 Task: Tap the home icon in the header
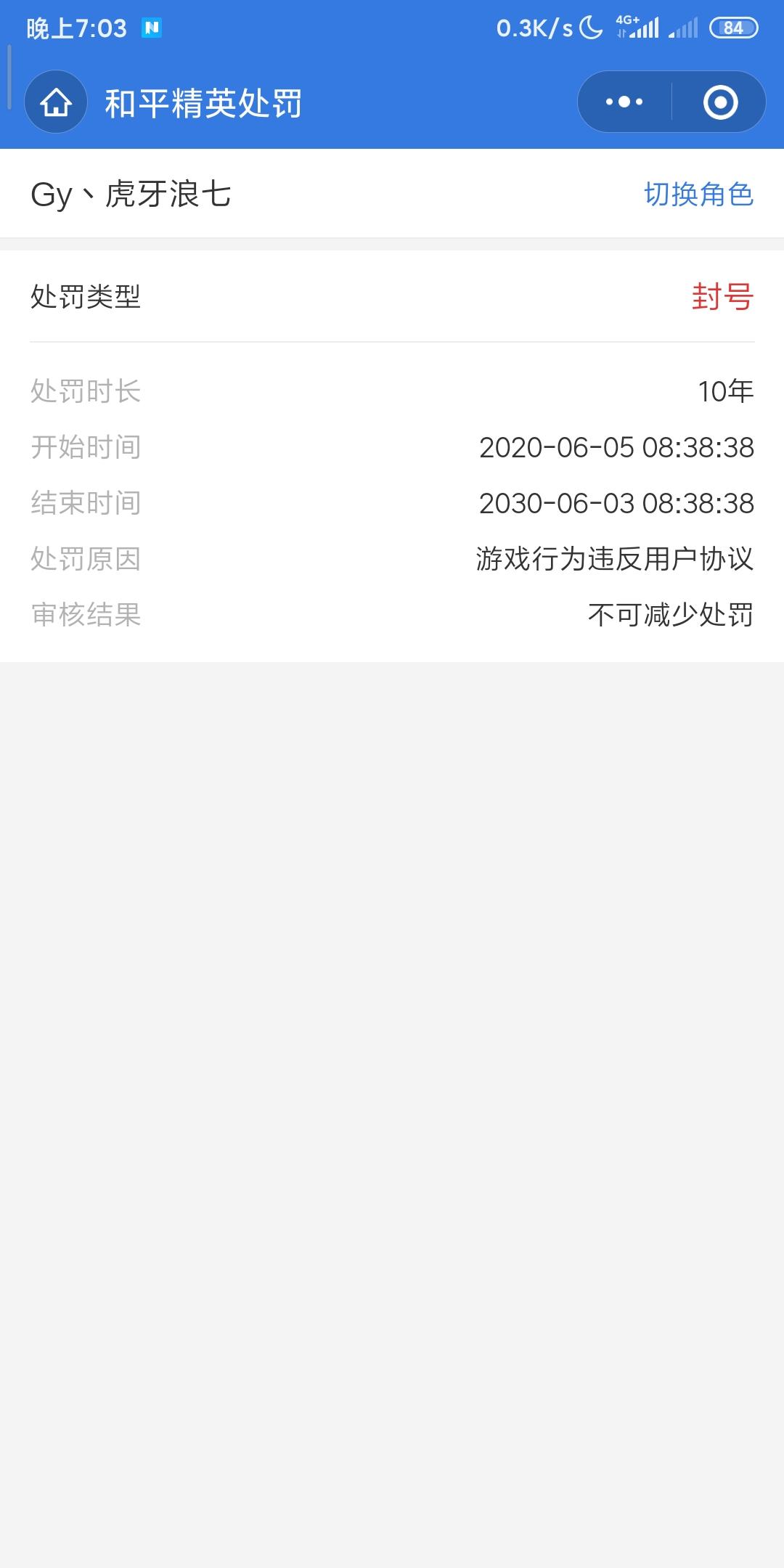click(56, 102)
